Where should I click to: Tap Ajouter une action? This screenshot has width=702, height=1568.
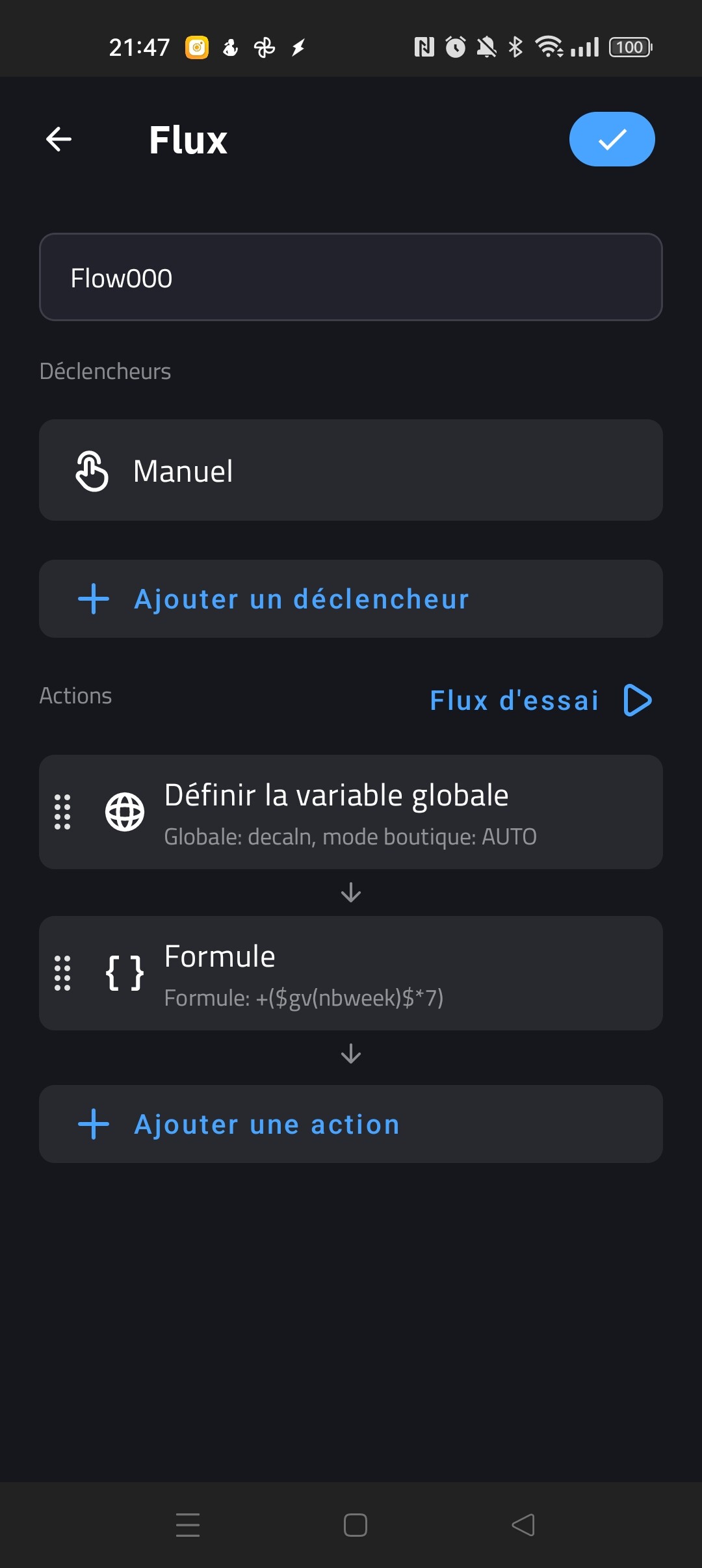(351, 1124)
